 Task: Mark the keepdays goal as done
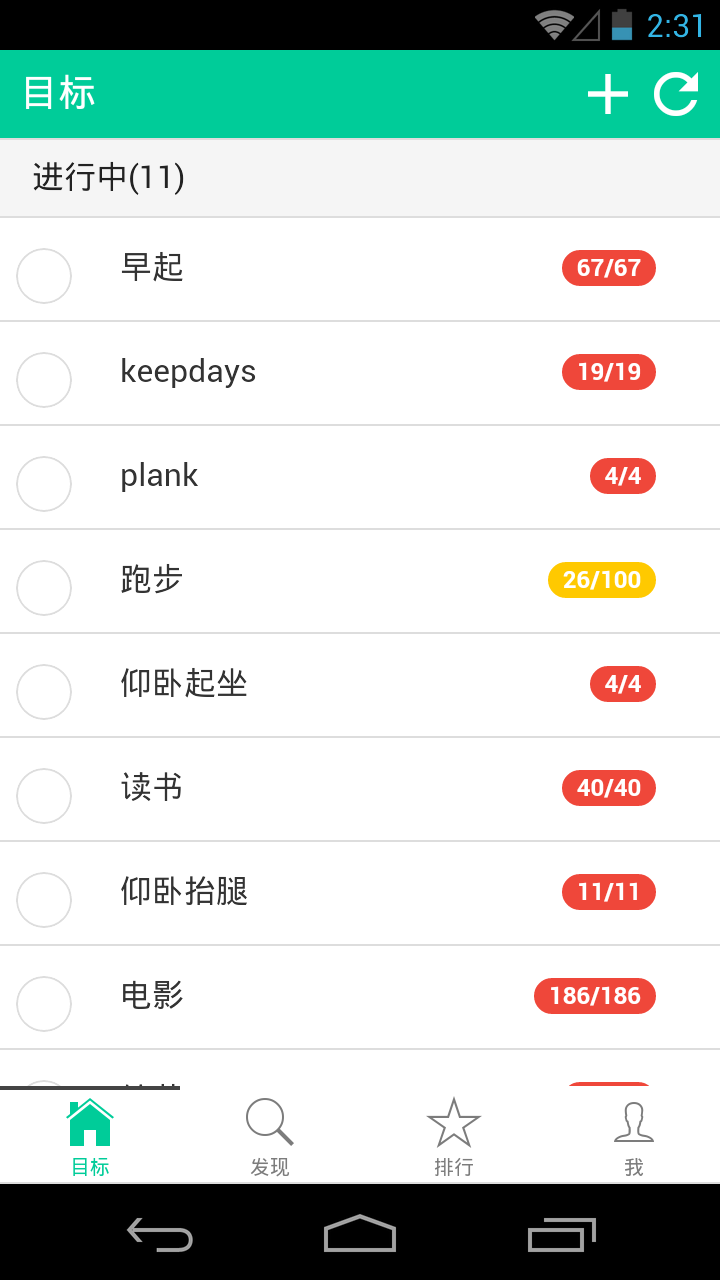click(x=44, y=380)
